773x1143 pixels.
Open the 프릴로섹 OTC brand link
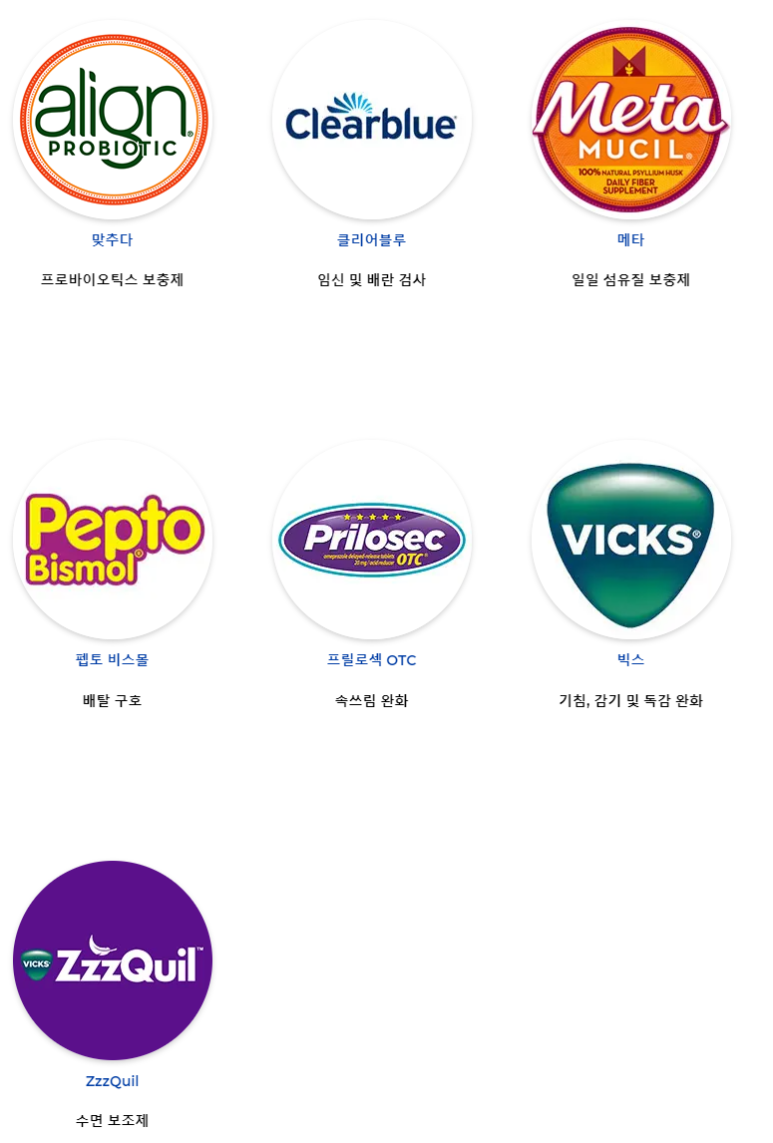click(371, 660)
